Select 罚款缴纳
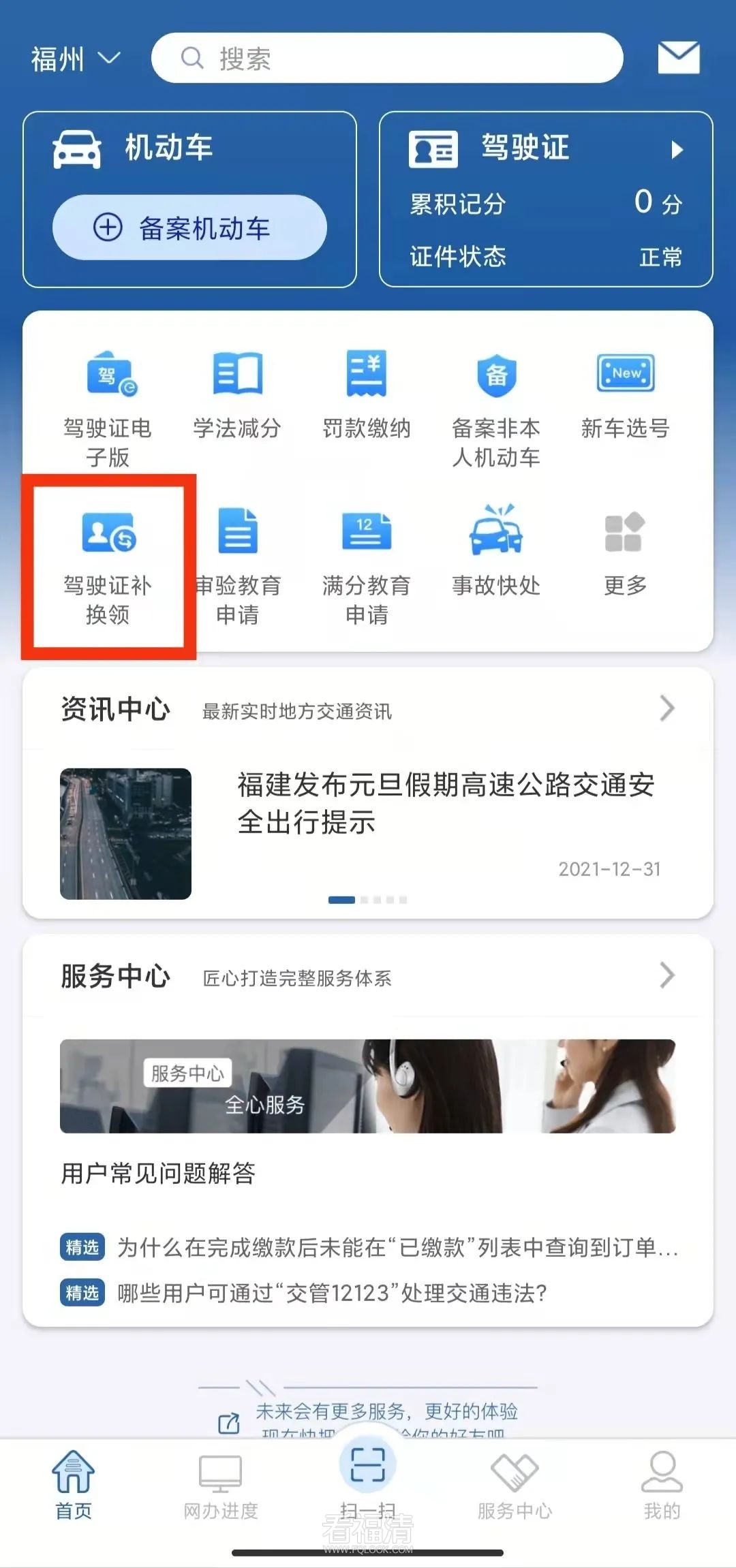Viewport: 736px width, 1568px height. click(x=367, y=395)
